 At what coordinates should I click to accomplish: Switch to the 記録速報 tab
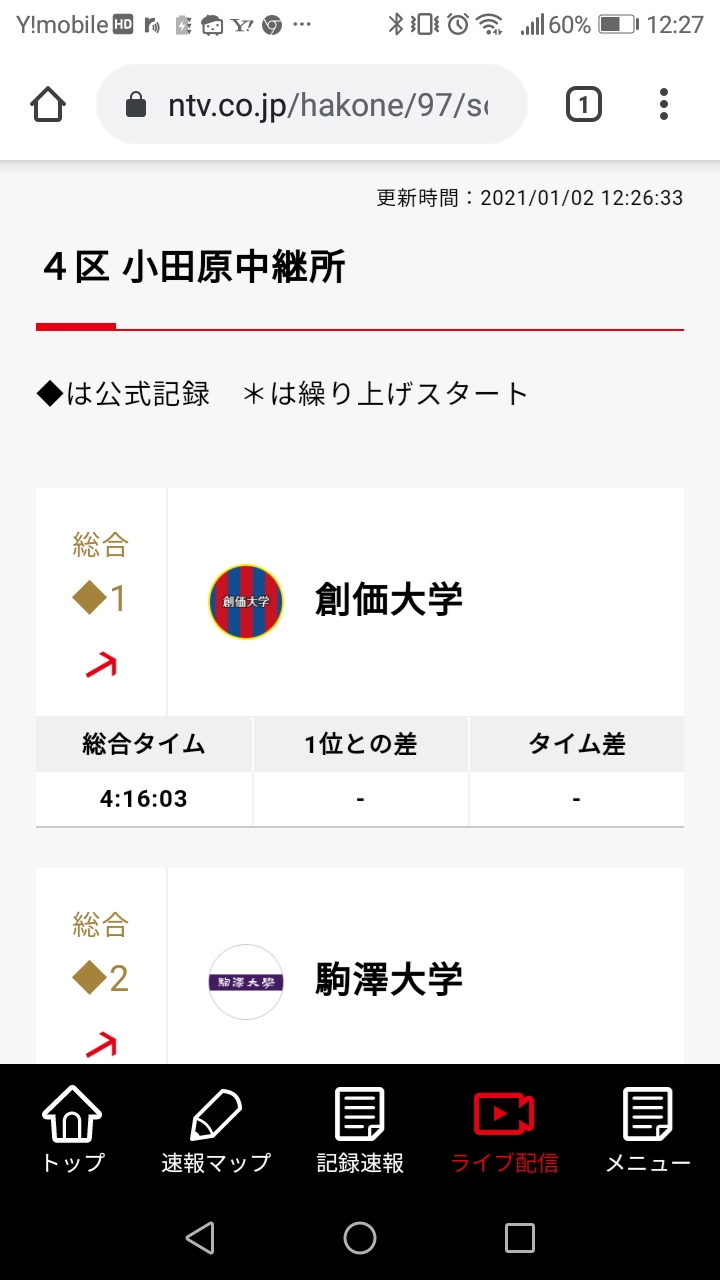pyautogui.click(x=360, y=1130)
